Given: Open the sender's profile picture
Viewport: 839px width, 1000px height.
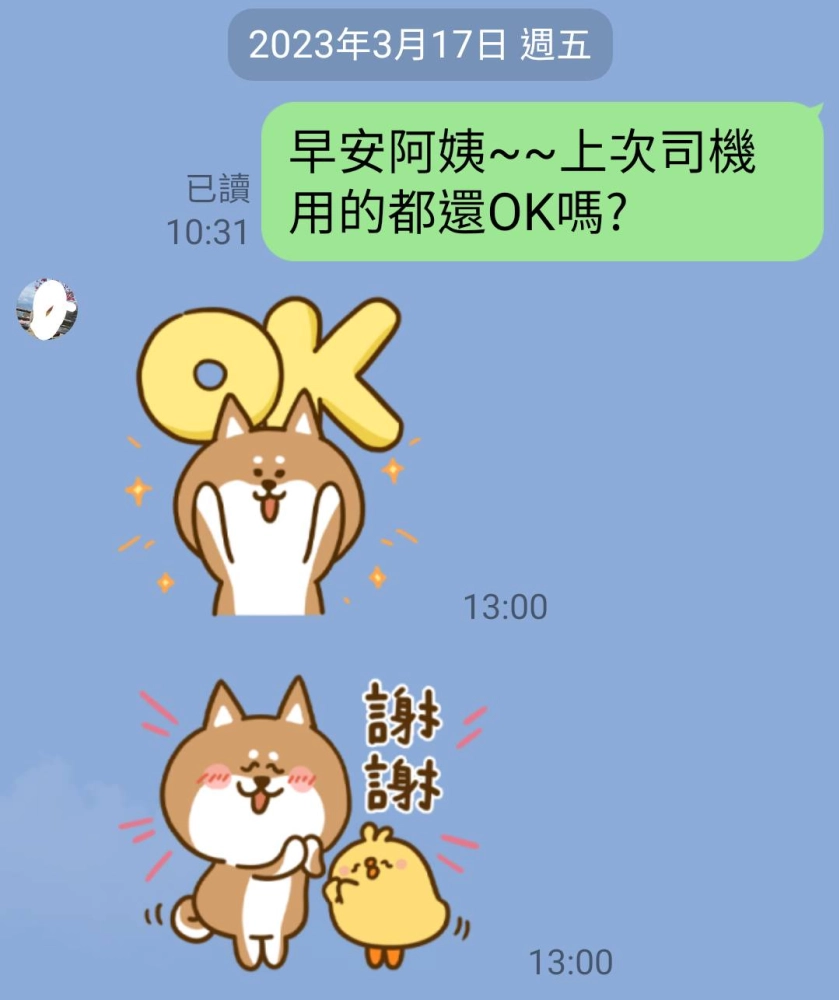Looking at the screenshot, I should (47, 309).
